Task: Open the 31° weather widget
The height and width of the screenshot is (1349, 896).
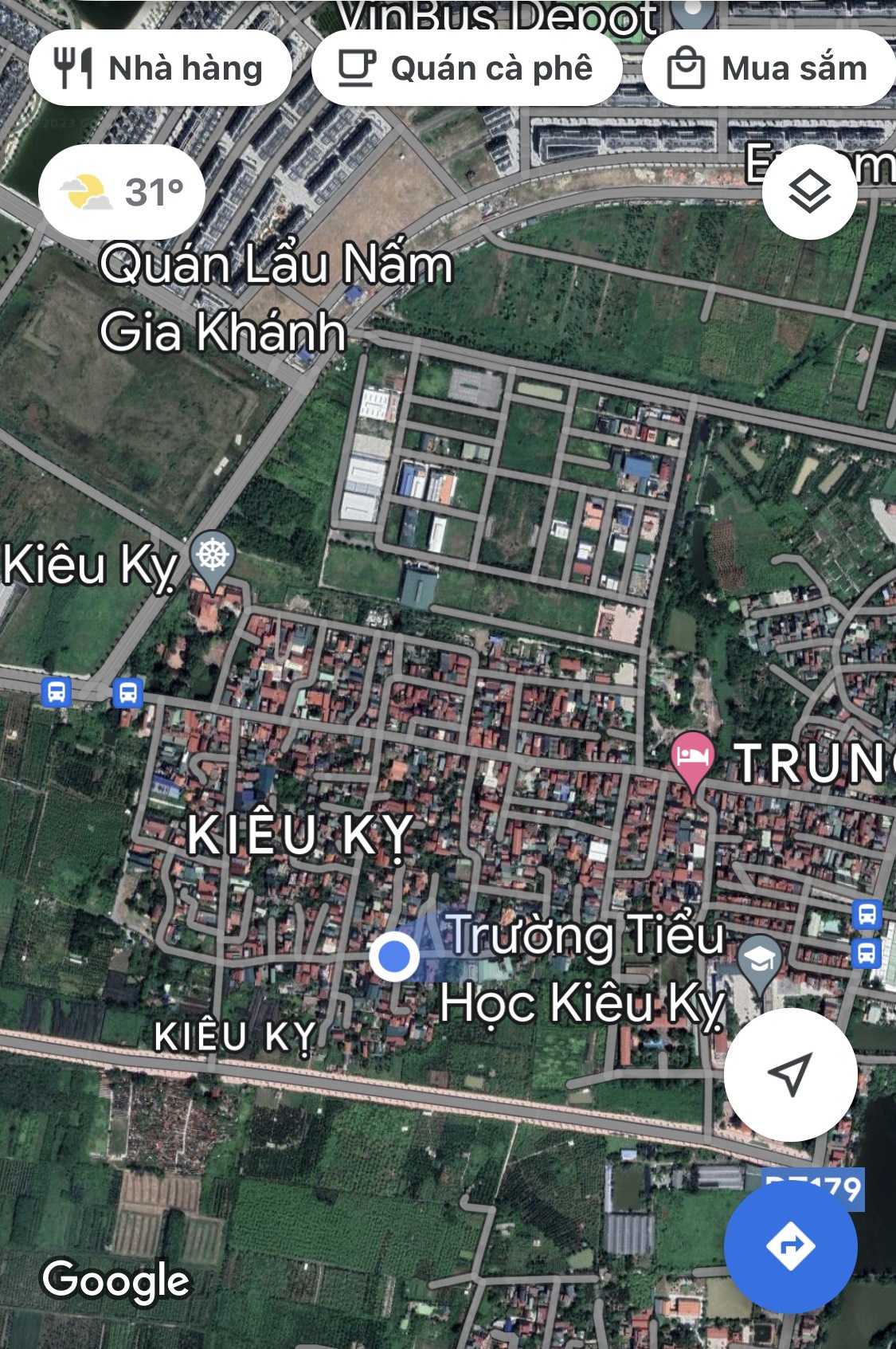Action: [x=122, y=192]
